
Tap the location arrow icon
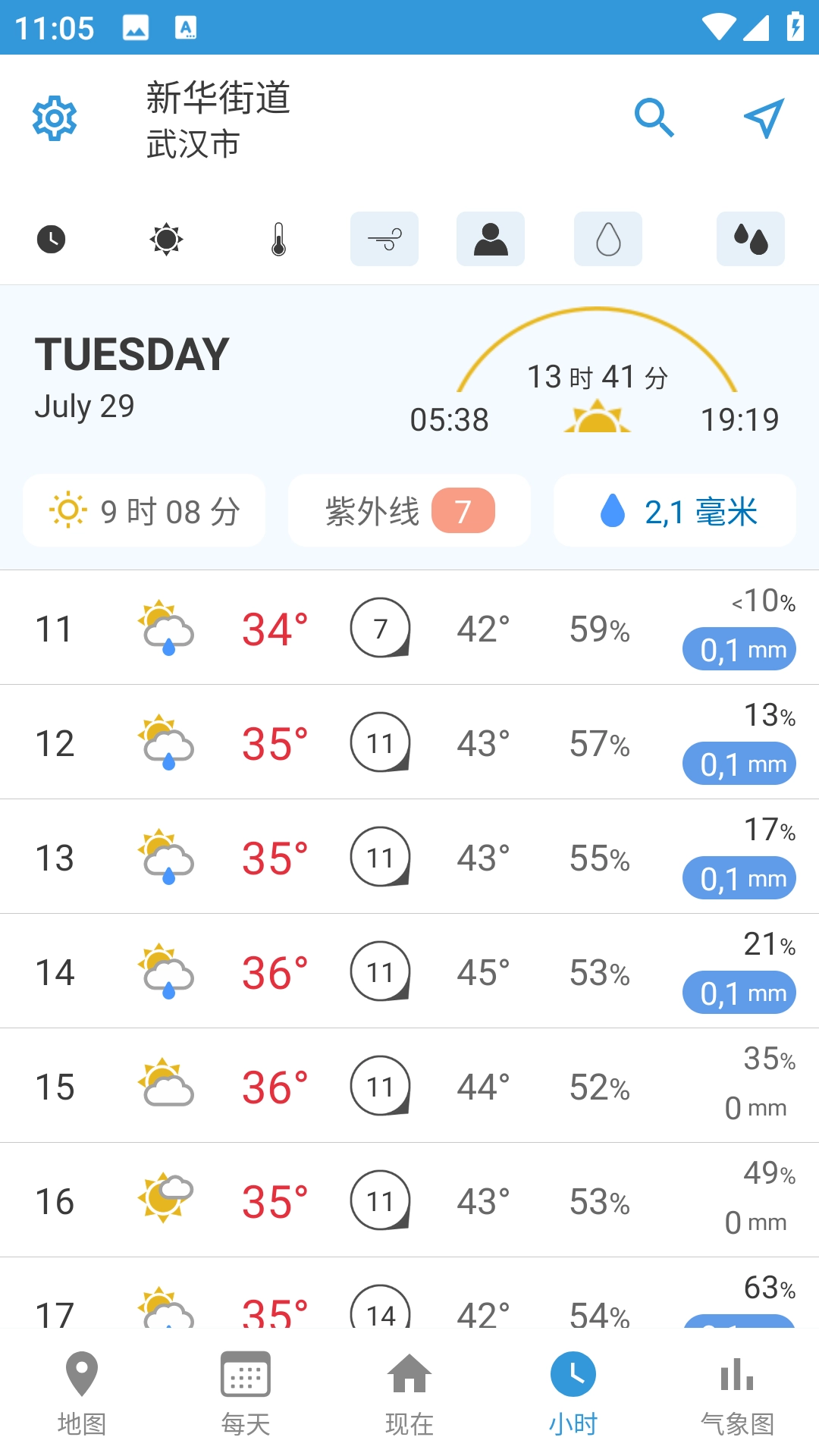click(x=764, y=118)
